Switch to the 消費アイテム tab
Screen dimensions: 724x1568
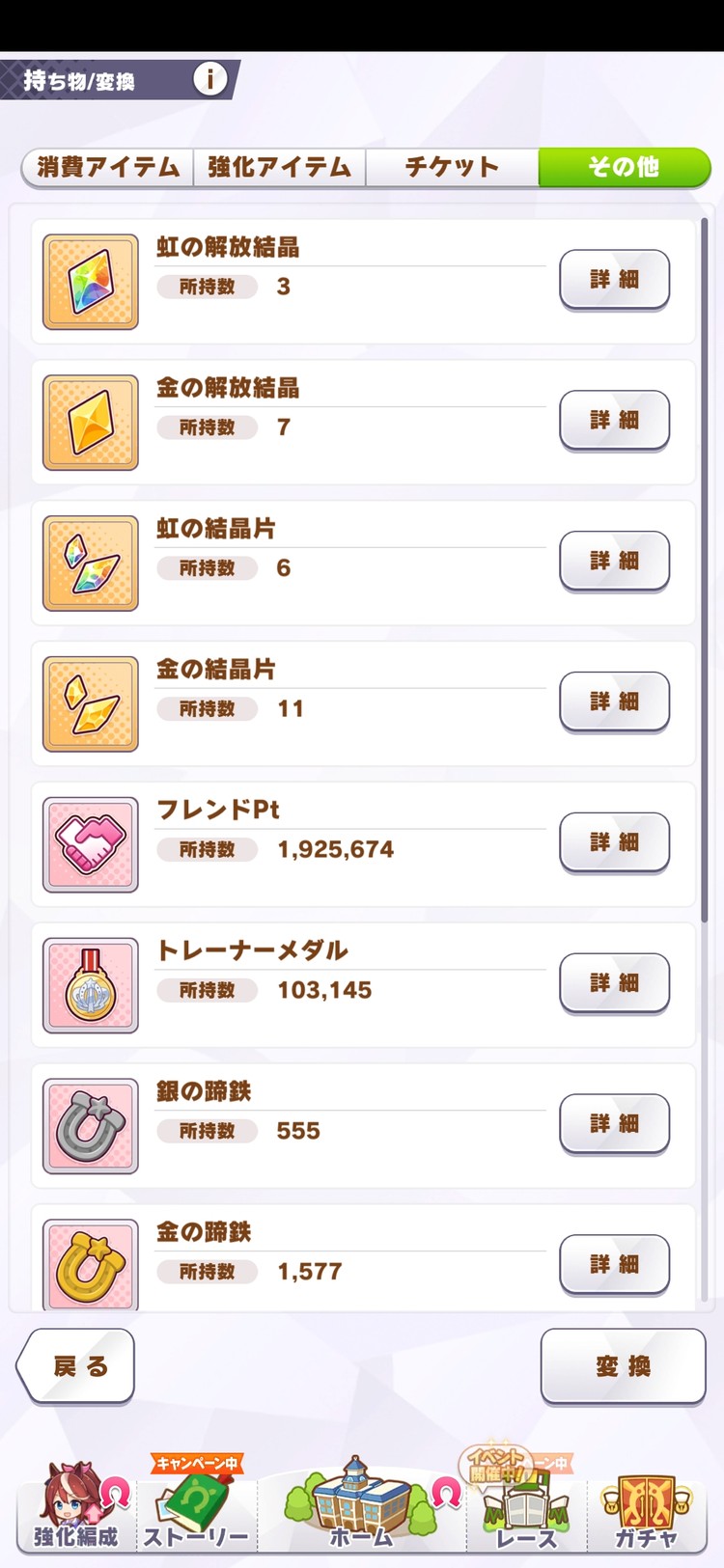click(106, 166)
